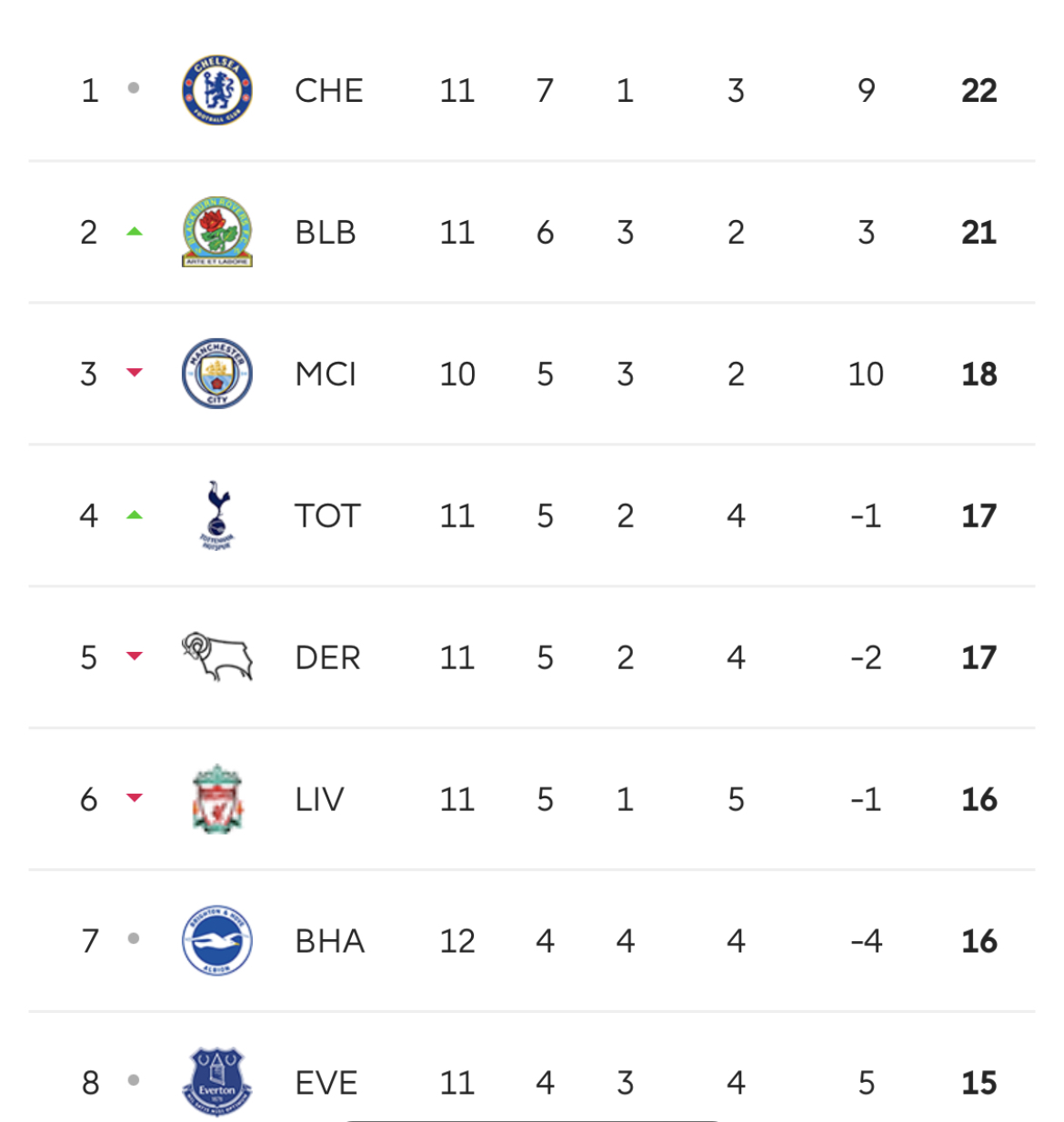This screenshot has height=1122, width=1064.
Task: Select the Manchester City (MCI) row
Action: click(x=325, y=375)
